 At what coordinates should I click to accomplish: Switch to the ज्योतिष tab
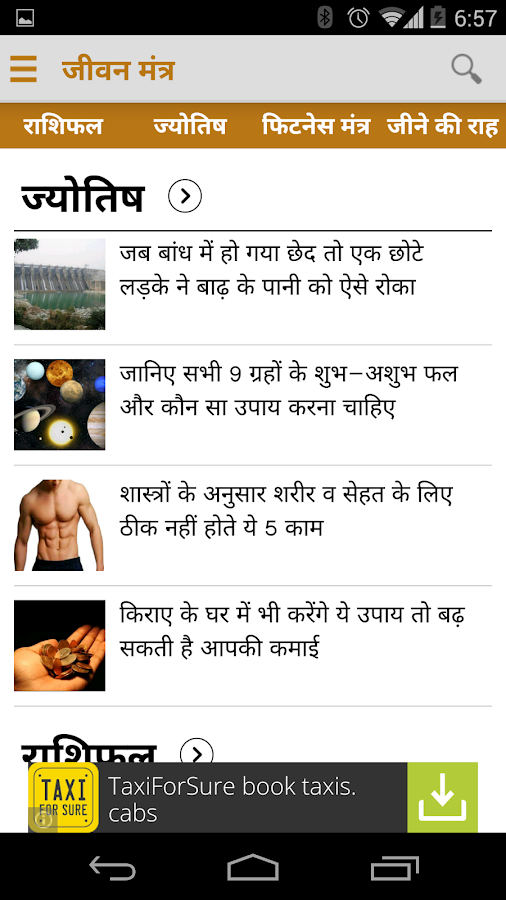click(x=190, y=126)
